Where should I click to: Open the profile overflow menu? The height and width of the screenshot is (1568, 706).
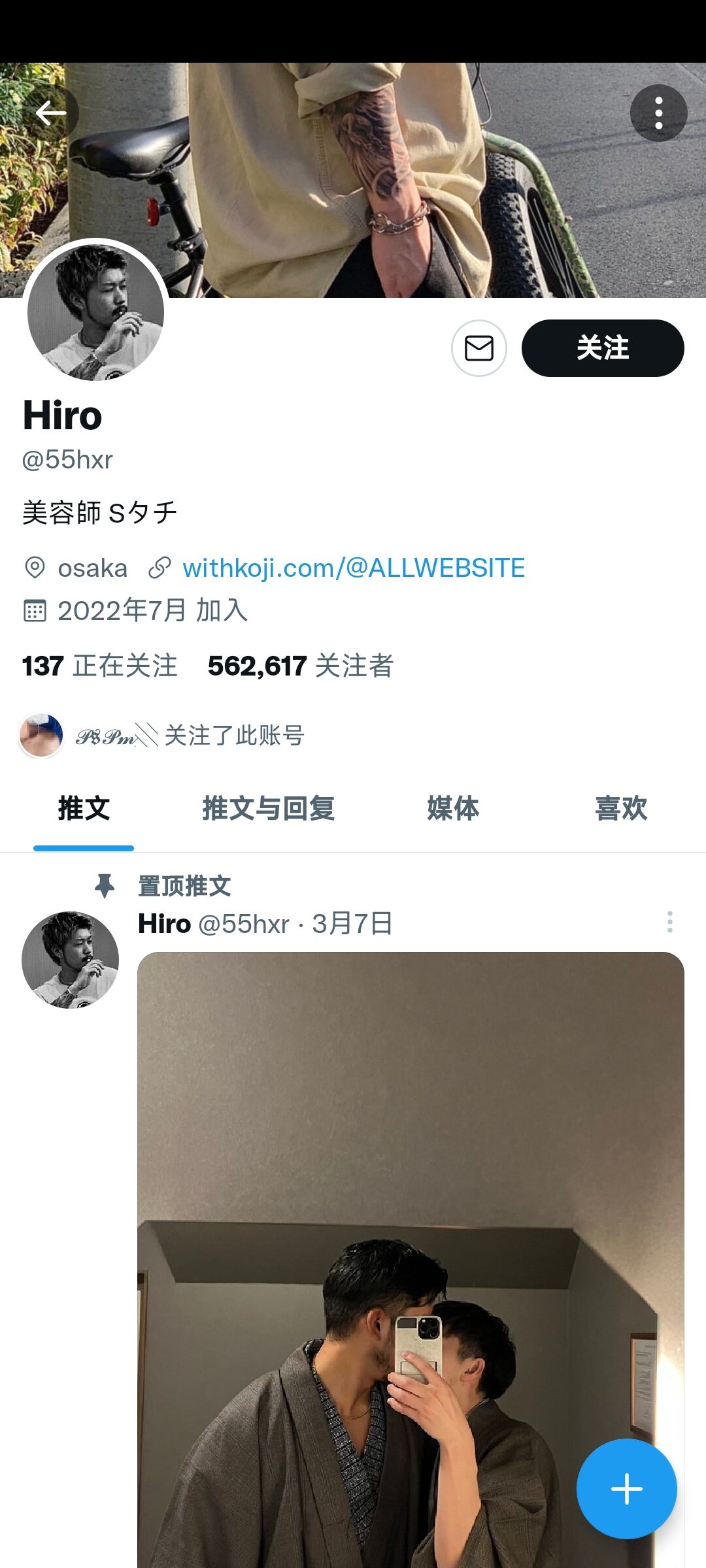tap(658, 113)
